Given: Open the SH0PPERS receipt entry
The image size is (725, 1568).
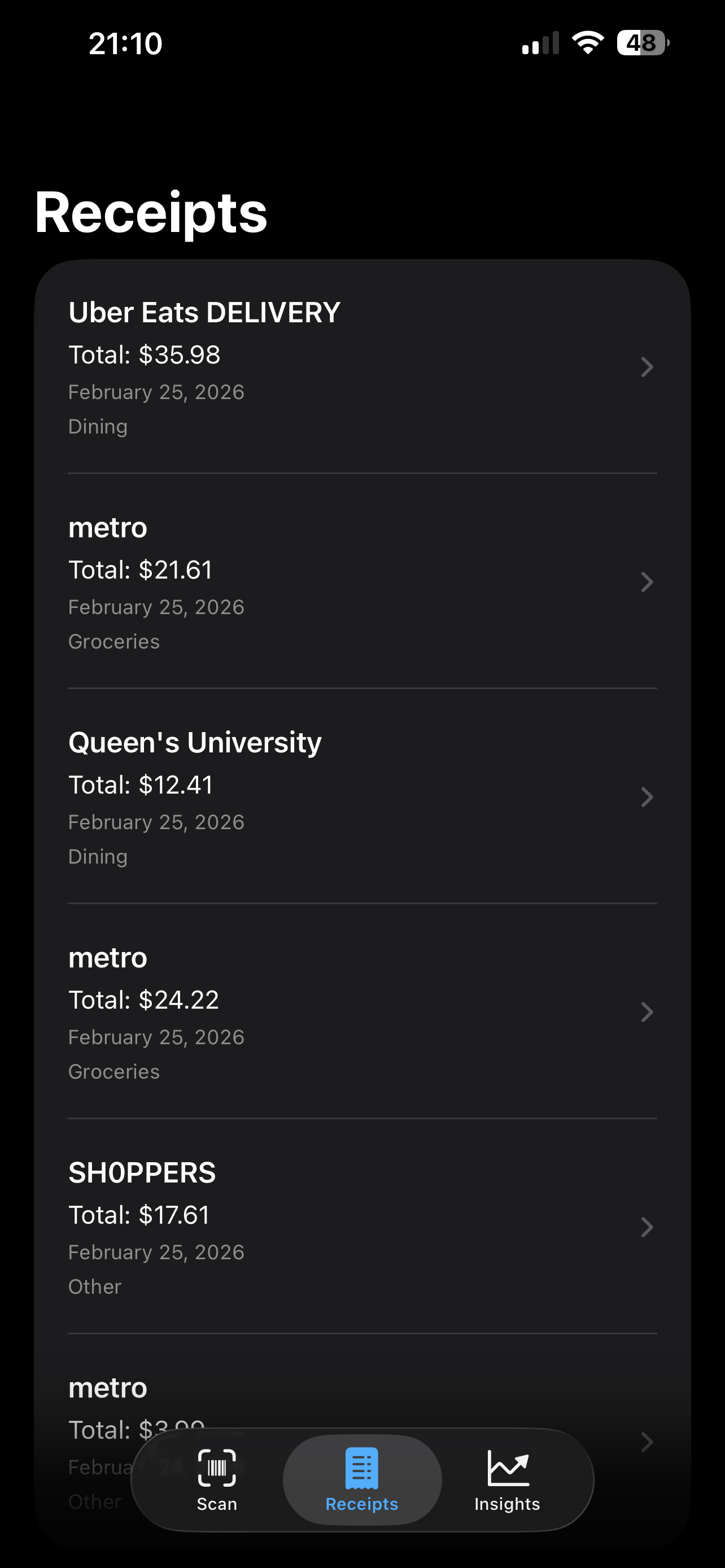Looking at the screenshot, I should tap(304, 1227).
